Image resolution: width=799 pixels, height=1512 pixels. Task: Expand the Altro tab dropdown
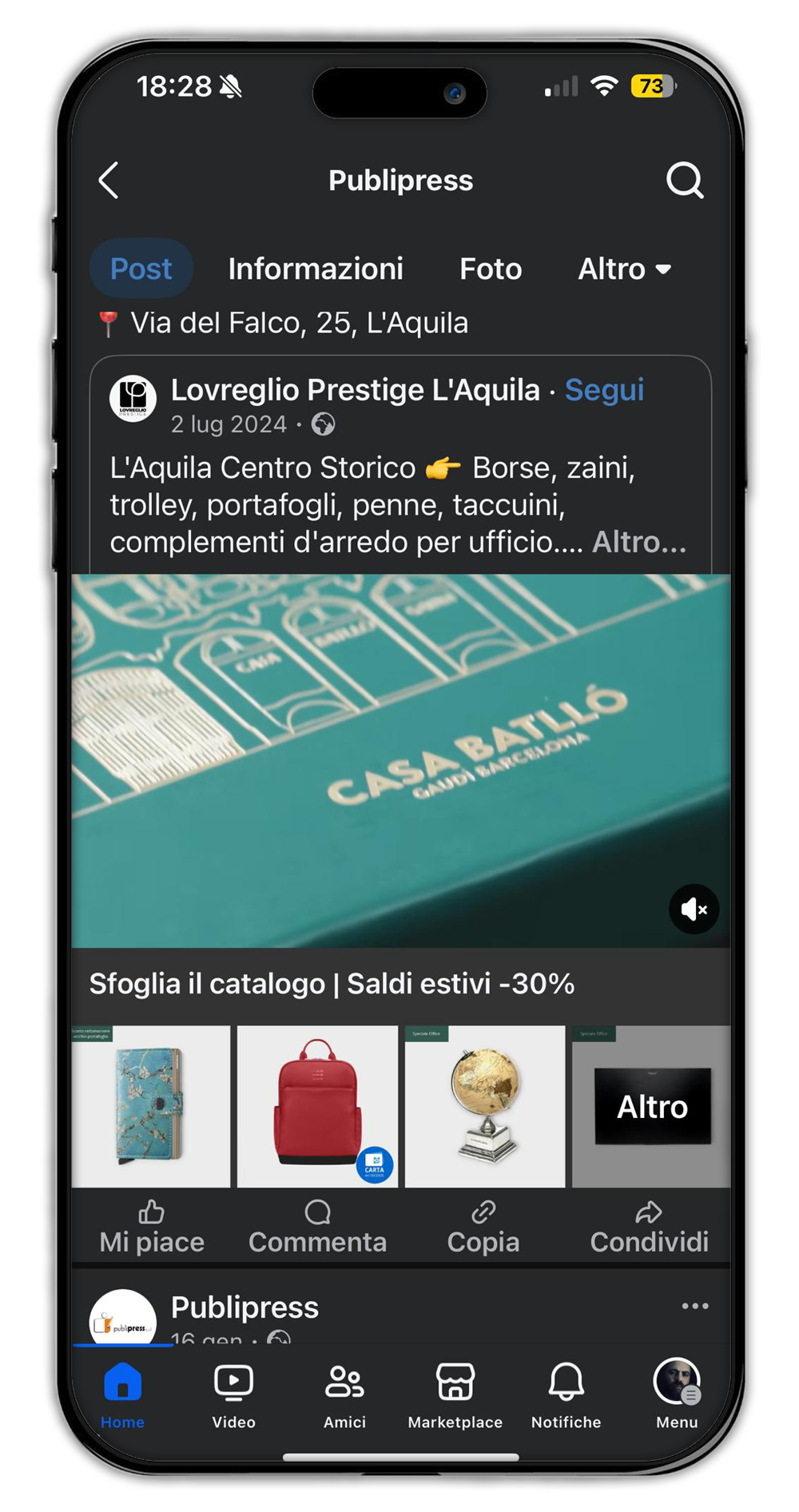tap(624, 269)
